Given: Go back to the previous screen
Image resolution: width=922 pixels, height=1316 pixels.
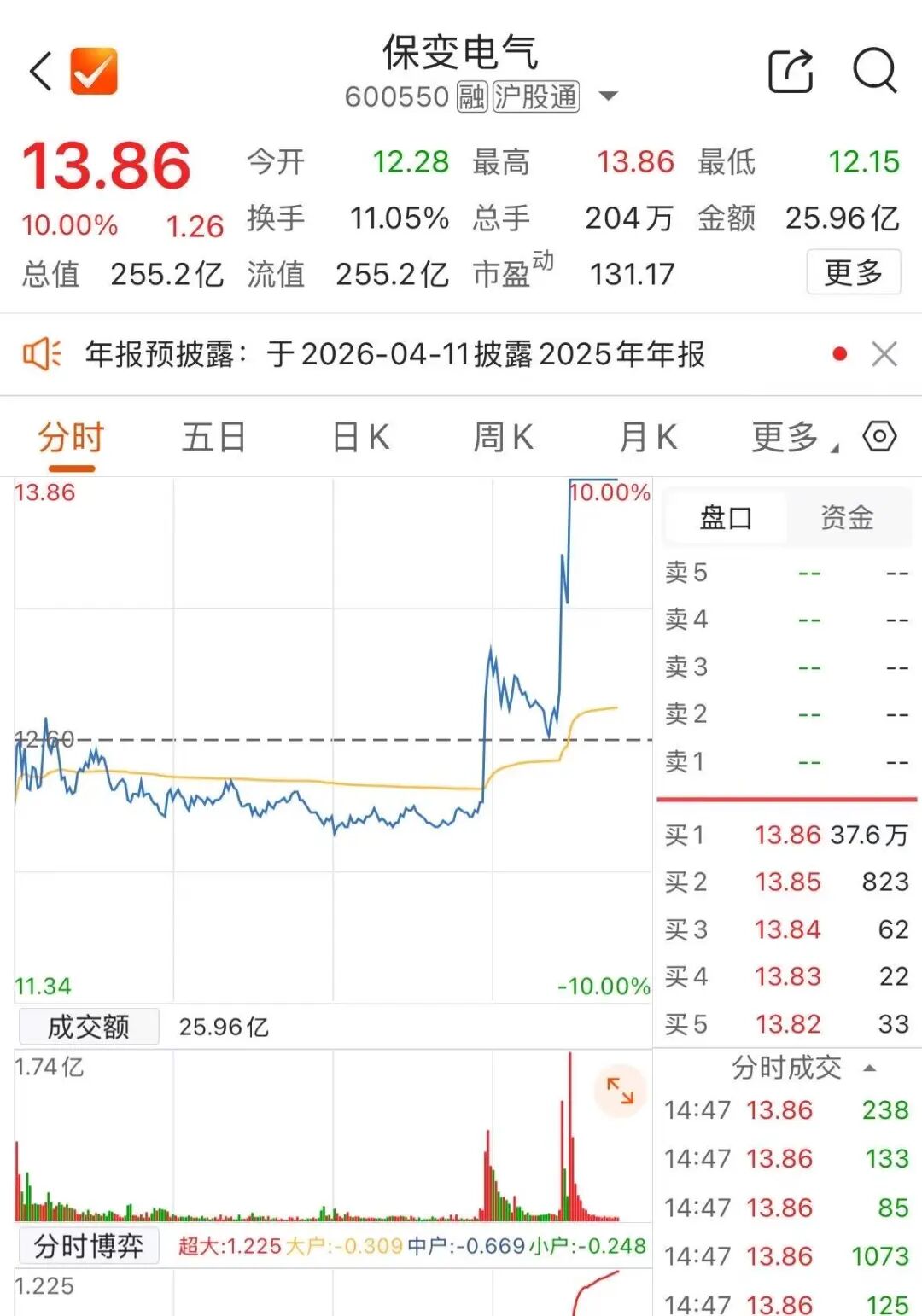Looking at the screenshot, I should click(x=41, y=71).
